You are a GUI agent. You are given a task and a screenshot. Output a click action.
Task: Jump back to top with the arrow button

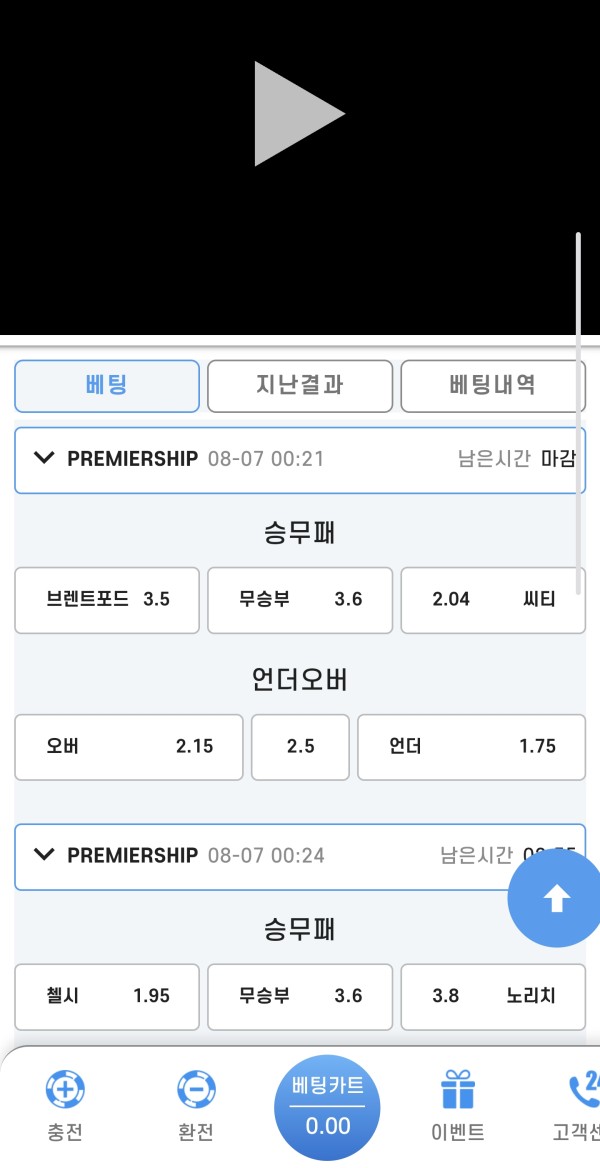[x=555, y=899]
